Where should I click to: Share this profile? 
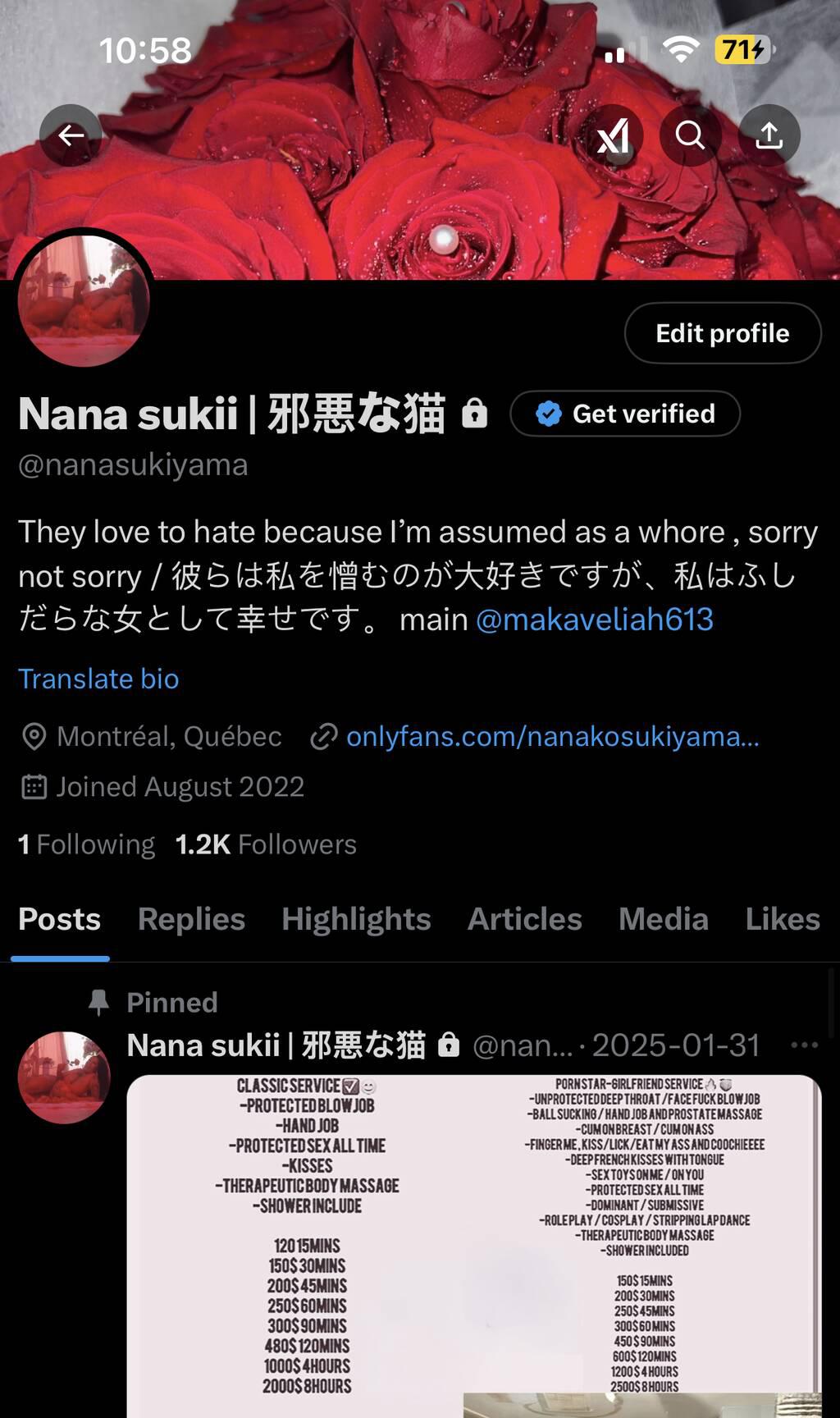[x=769, y=135]
